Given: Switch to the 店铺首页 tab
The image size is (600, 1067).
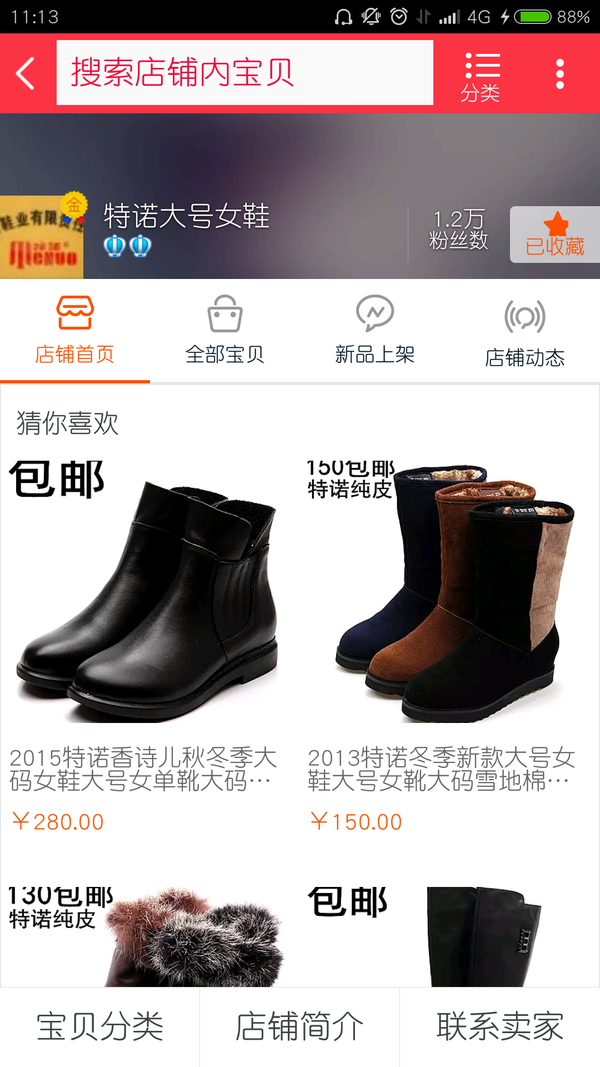Looking at the screenshot, I should [75, 331].
